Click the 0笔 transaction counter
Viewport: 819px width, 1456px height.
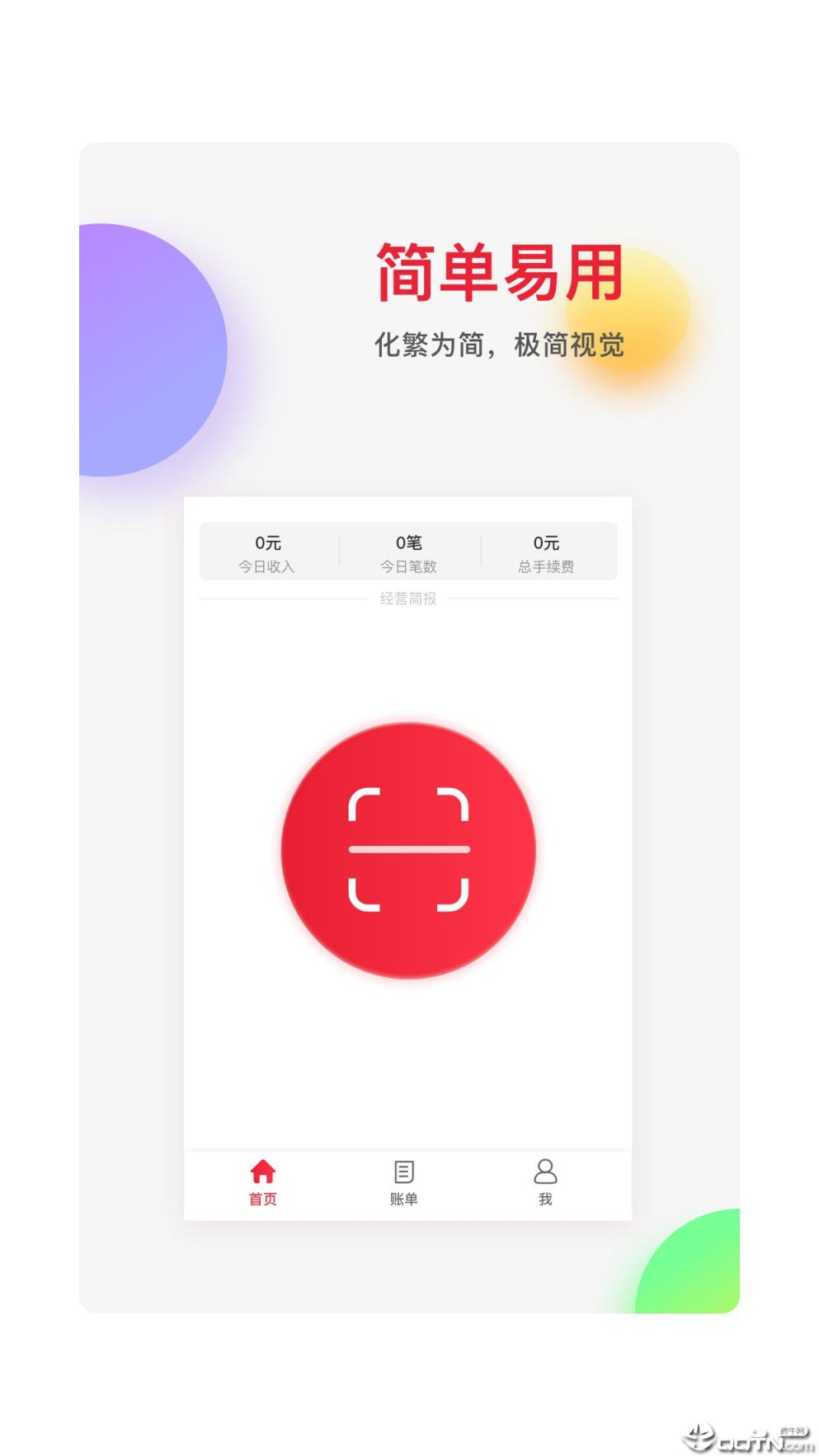[407, 542]
